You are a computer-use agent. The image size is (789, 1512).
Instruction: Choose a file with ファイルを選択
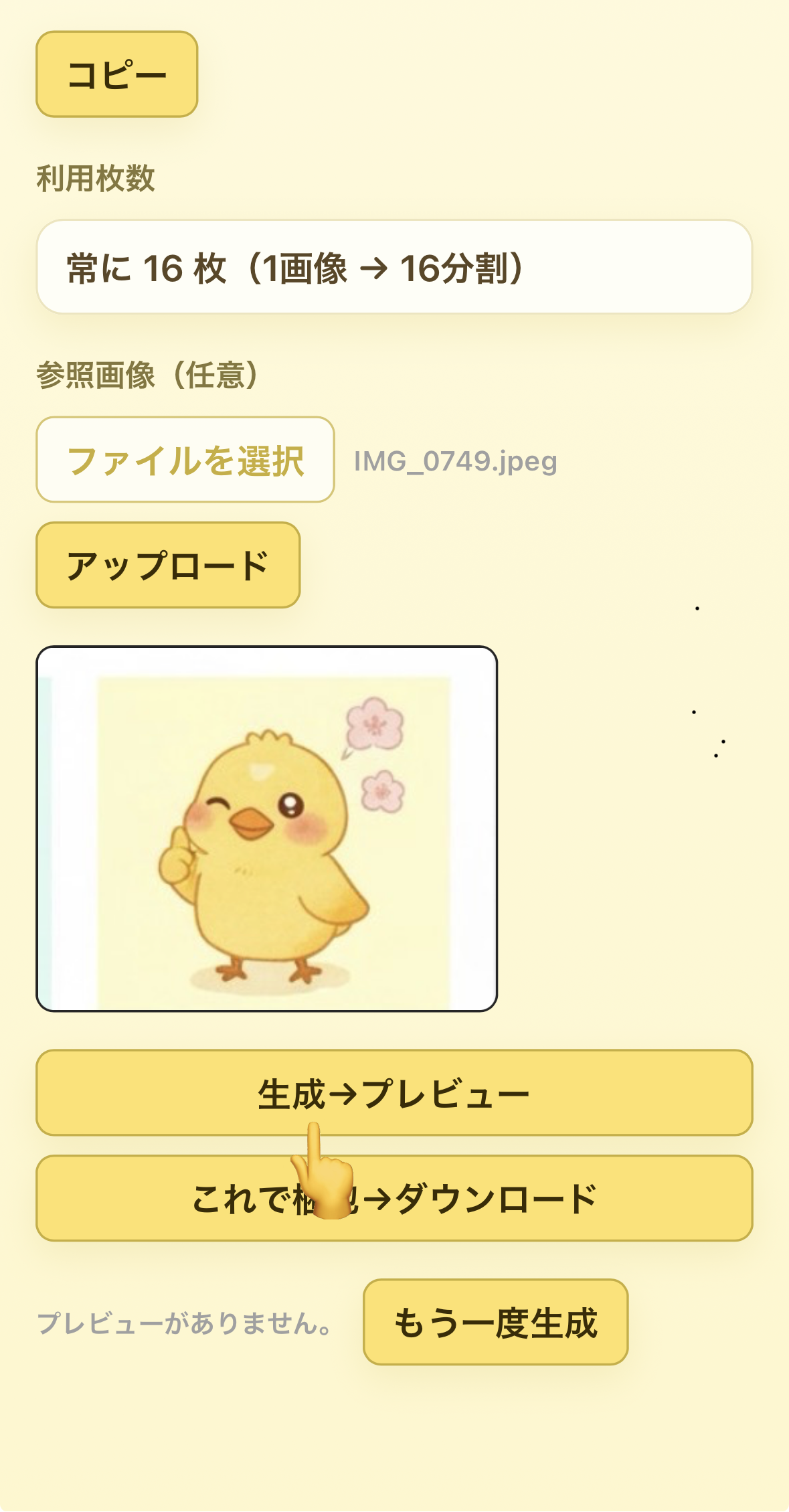pyautogui.click(x=185, y=460)
